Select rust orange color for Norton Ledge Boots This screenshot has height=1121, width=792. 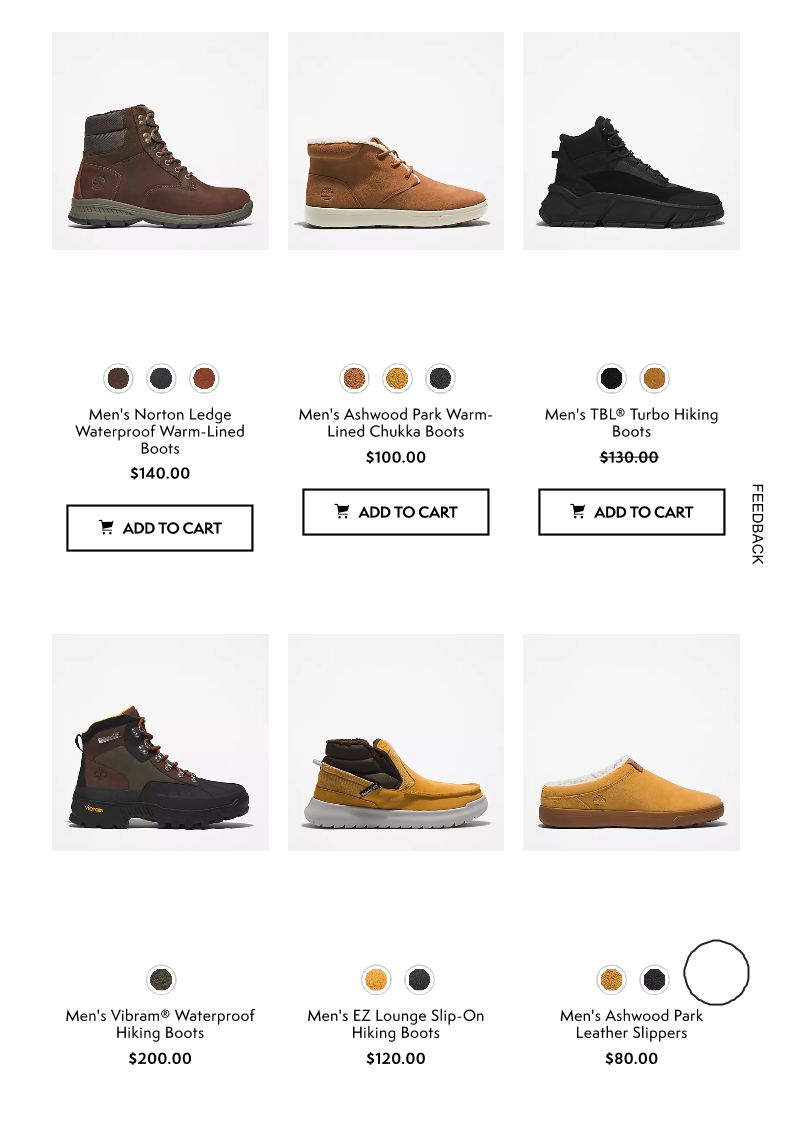[204, 379]
